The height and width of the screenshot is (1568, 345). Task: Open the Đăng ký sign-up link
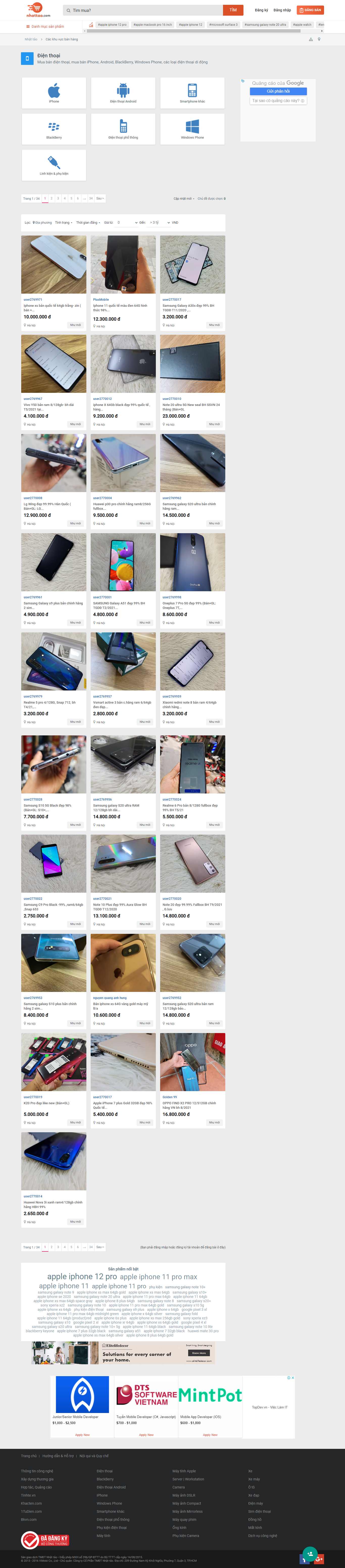point(261,10)
